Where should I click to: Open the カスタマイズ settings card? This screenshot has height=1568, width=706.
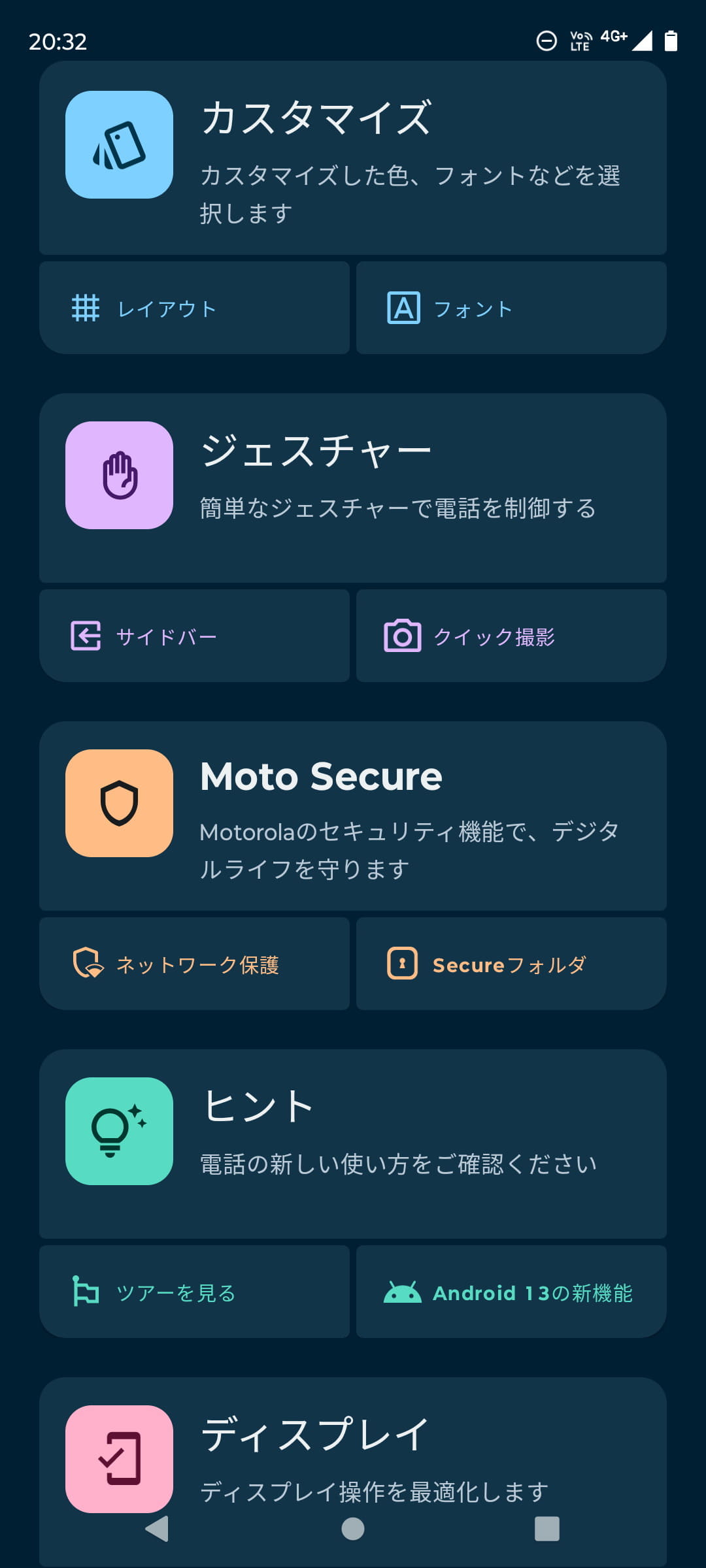coord(353,157)
